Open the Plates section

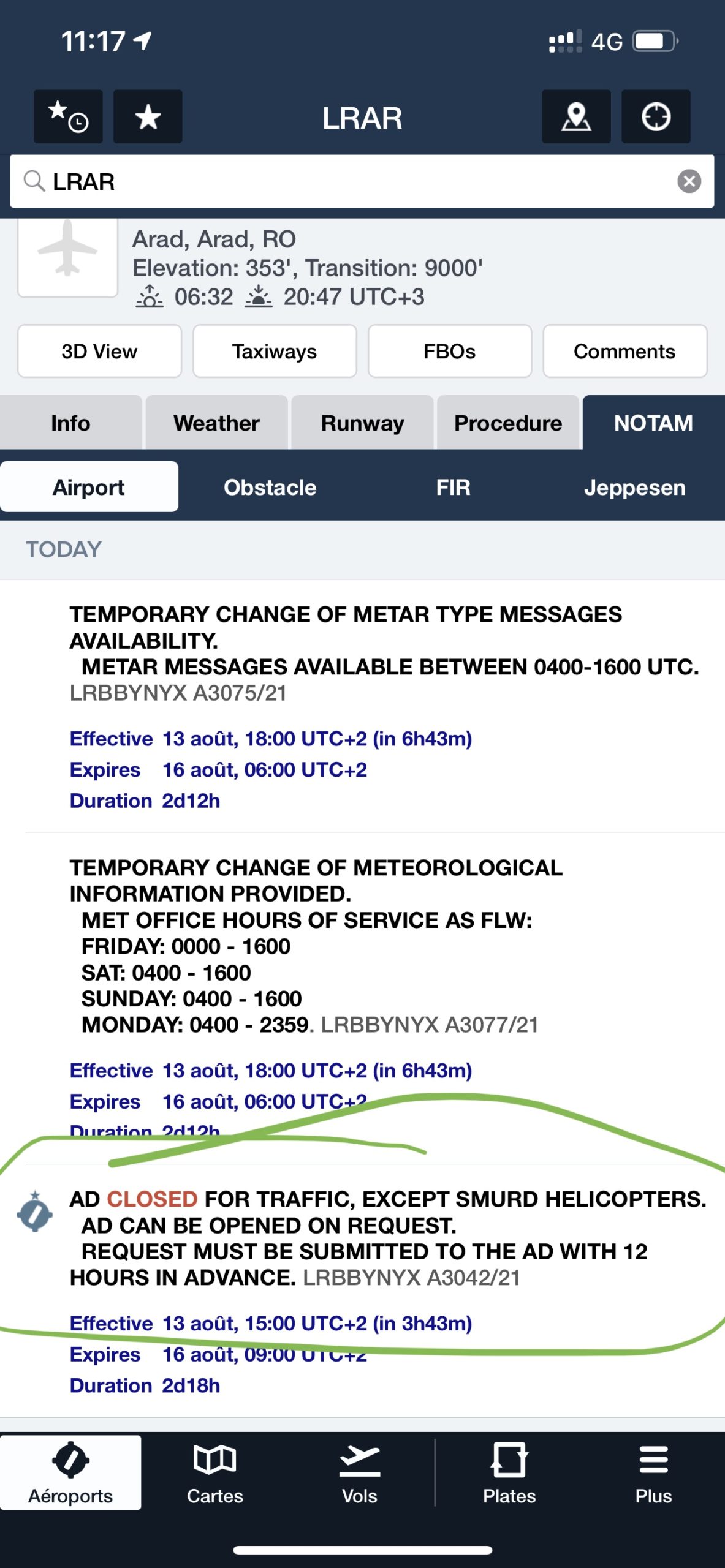click(x=509, y=1474)
